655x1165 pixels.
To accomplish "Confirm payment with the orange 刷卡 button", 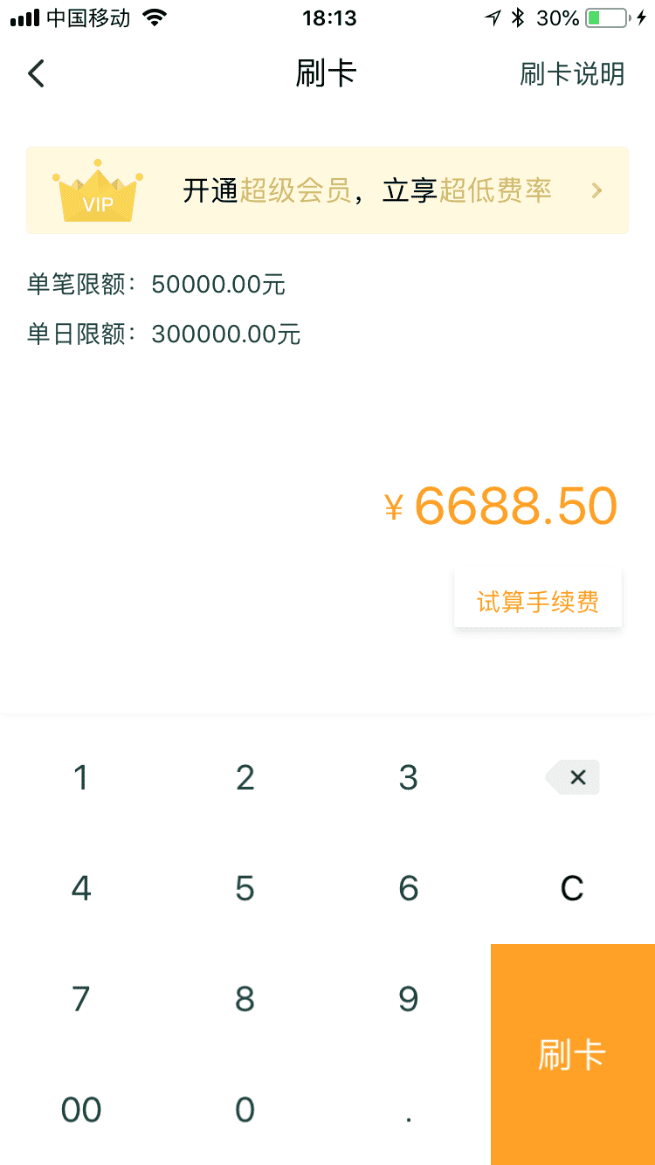I will [573, 1054].
